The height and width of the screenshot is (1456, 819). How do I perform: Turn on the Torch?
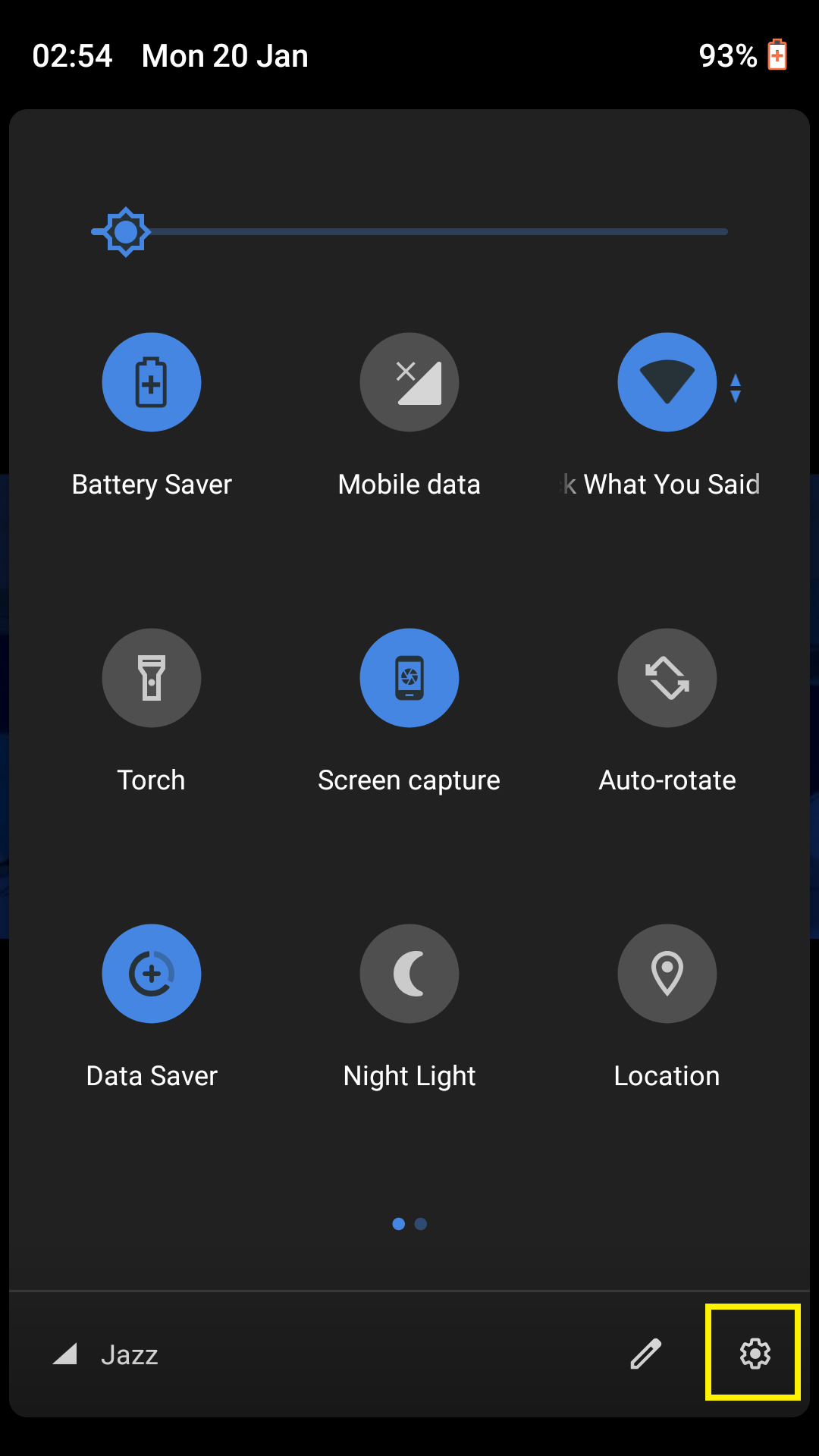pyautogui.click(x=151, y=678)
